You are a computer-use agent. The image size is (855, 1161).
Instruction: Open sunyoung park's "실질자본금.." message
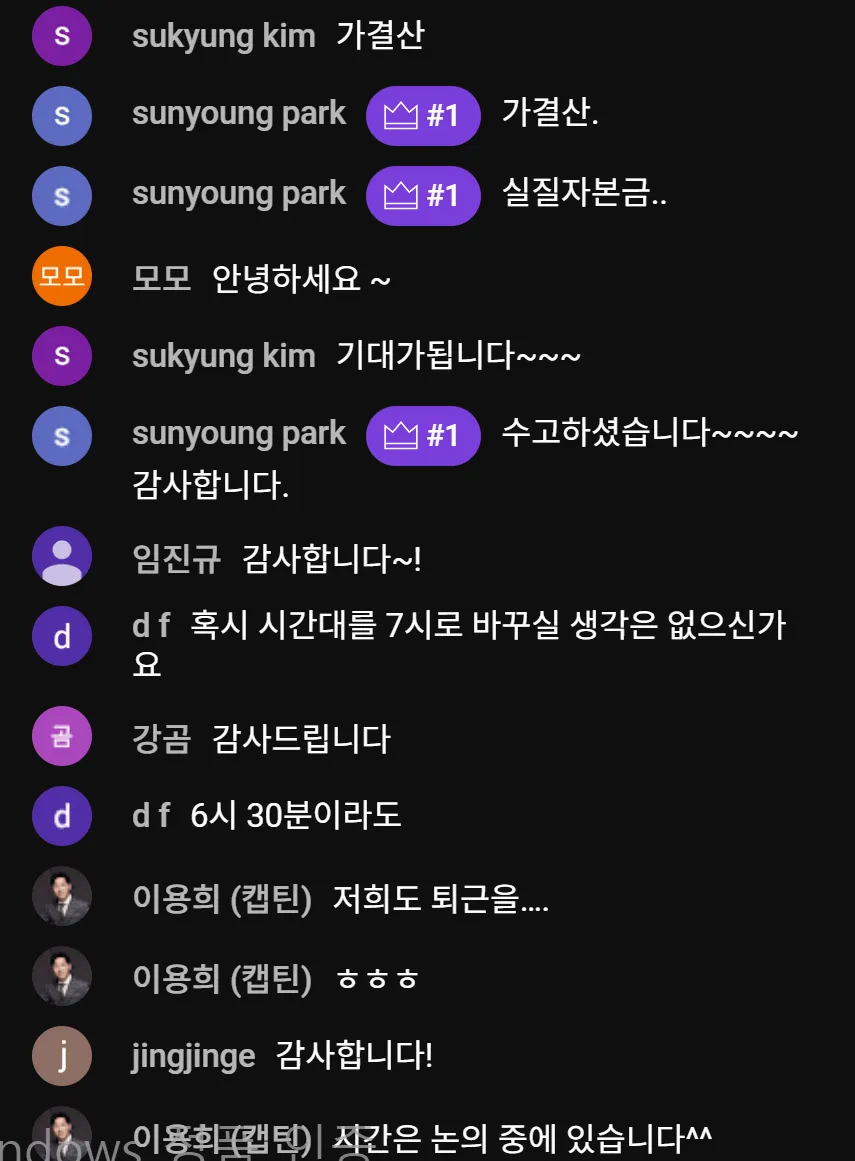(x=584, y=194)
